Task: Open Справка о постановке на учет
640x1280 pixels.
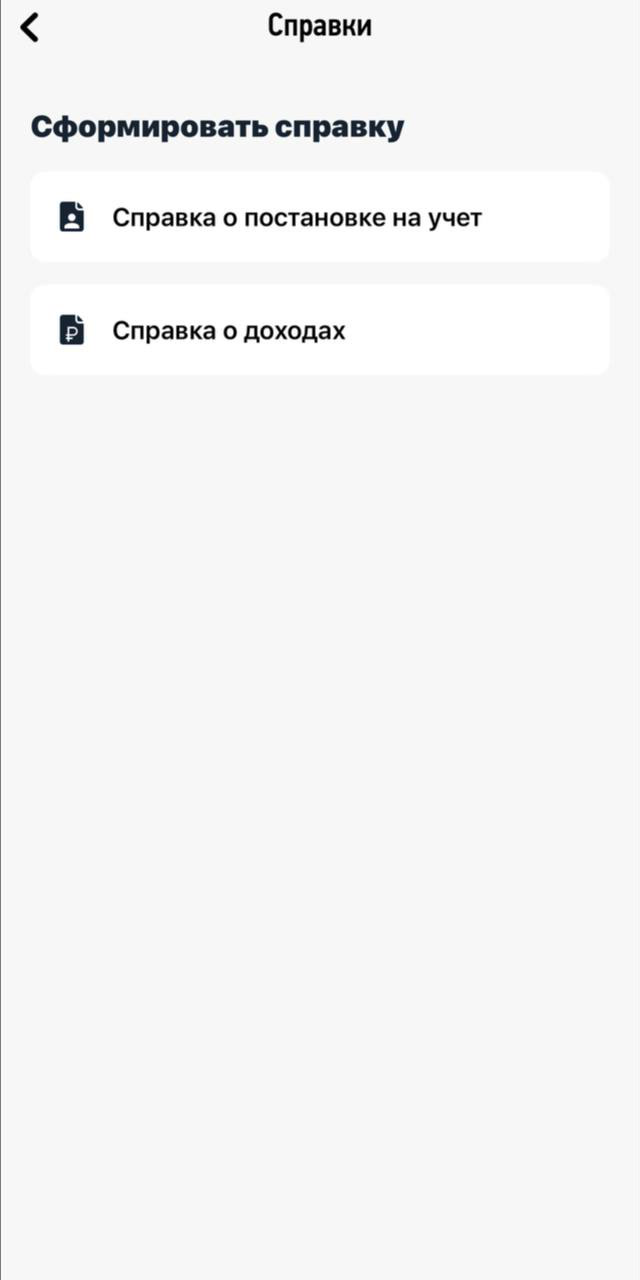Action: 319,217
